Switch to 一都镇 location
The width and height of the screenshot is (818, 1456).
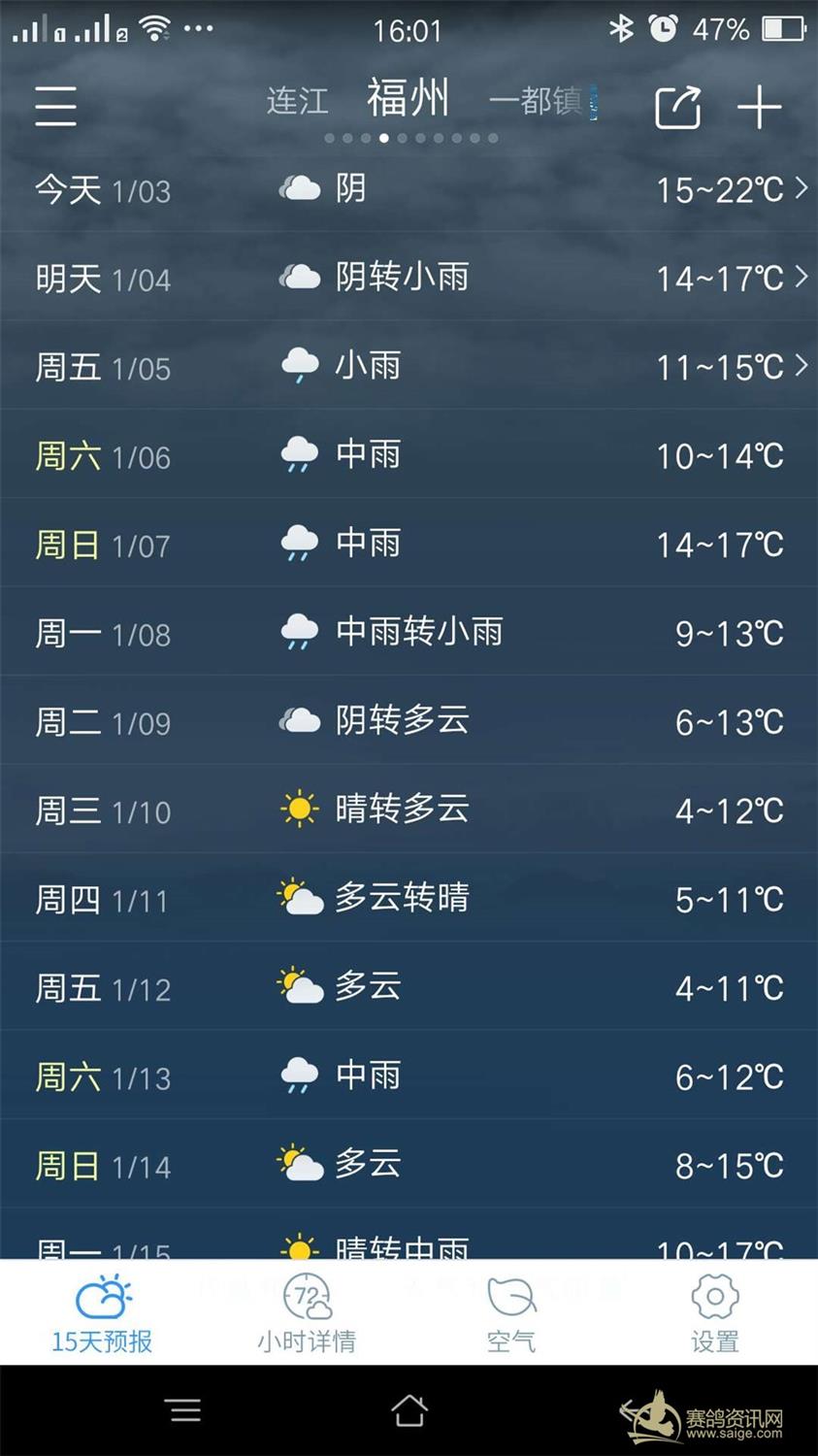537,101
